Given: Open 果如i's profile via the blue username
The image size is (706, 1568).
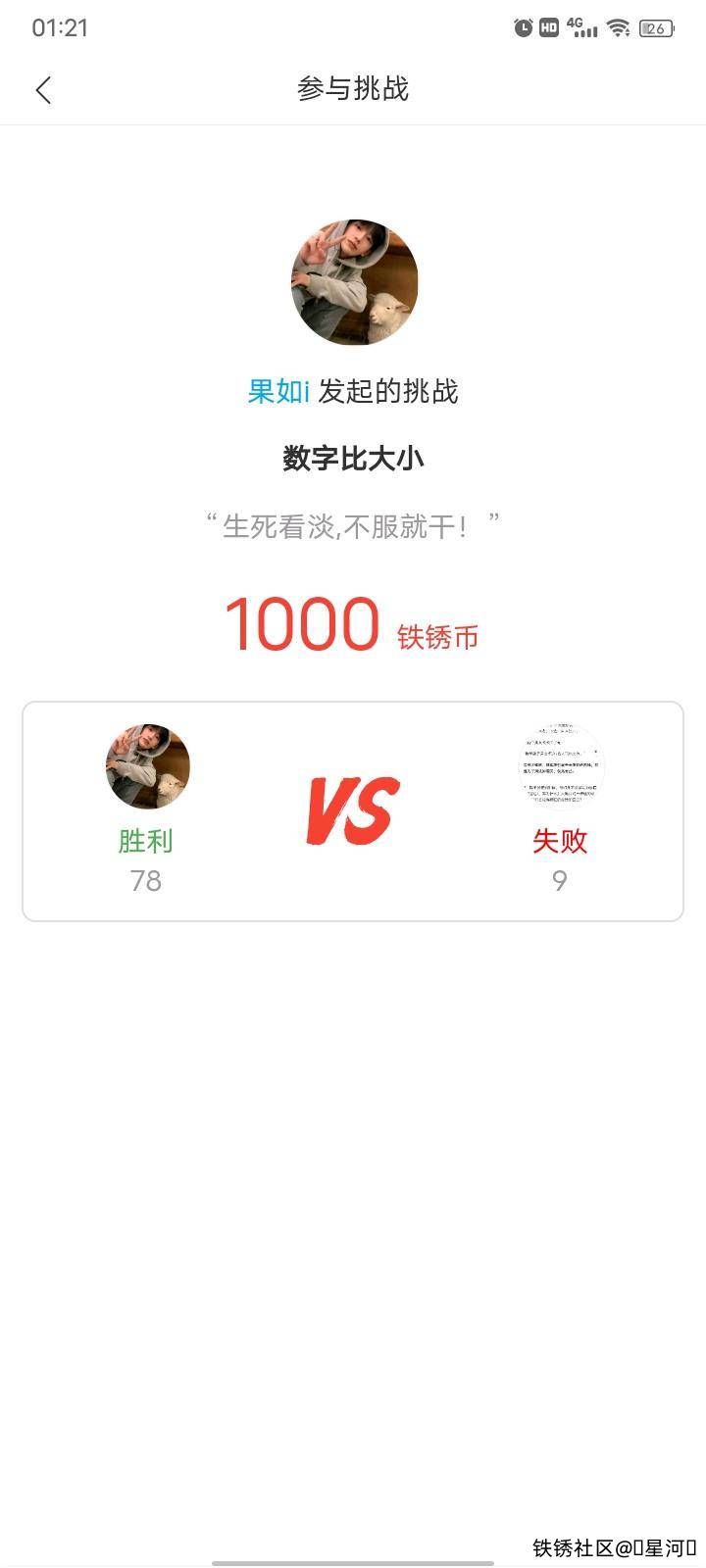Looking at the screenshot, I should click(278, 392).
